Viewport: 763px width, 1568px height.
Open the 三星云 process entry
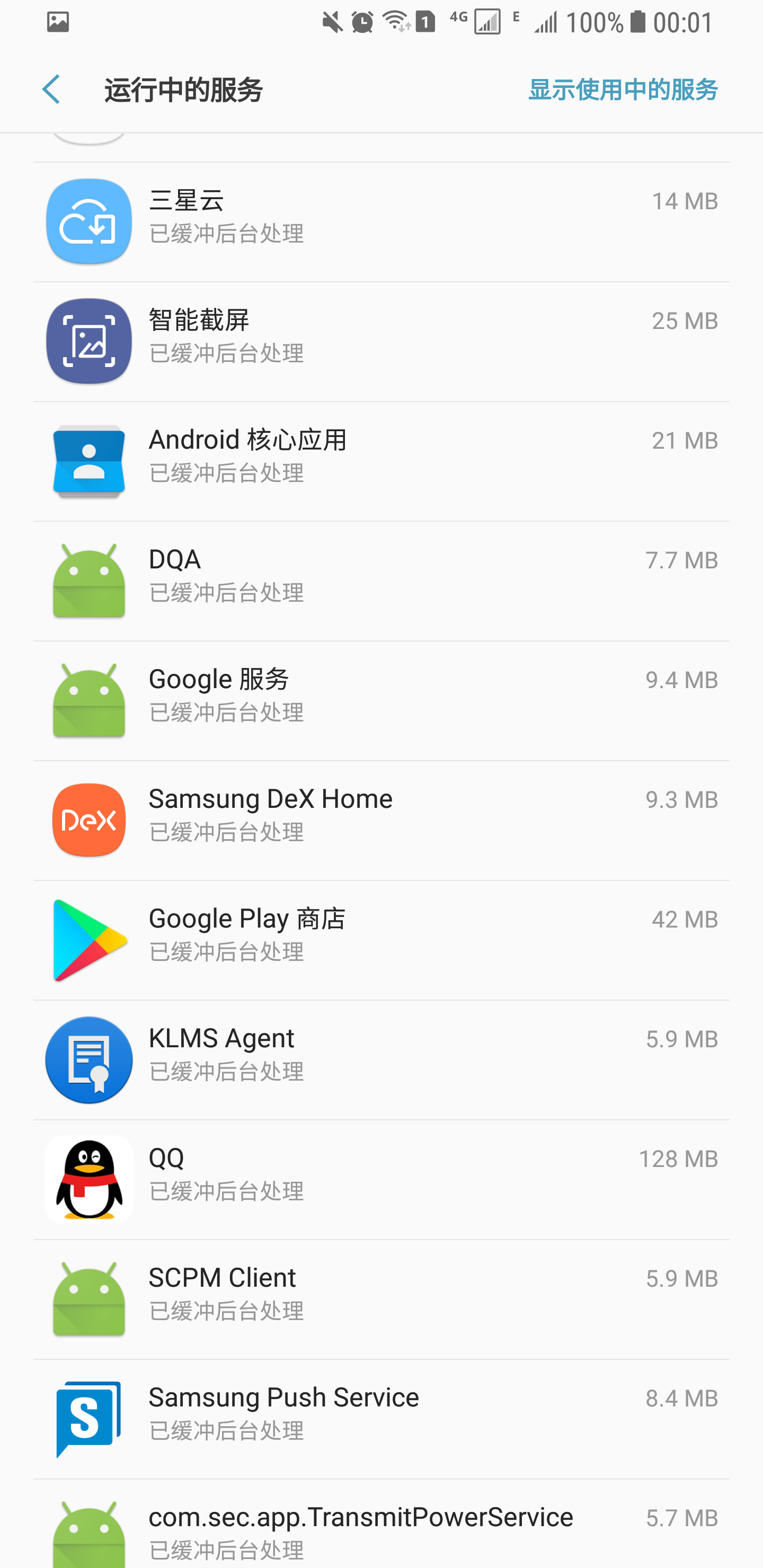pyautogui.click(x=381, y=222)
